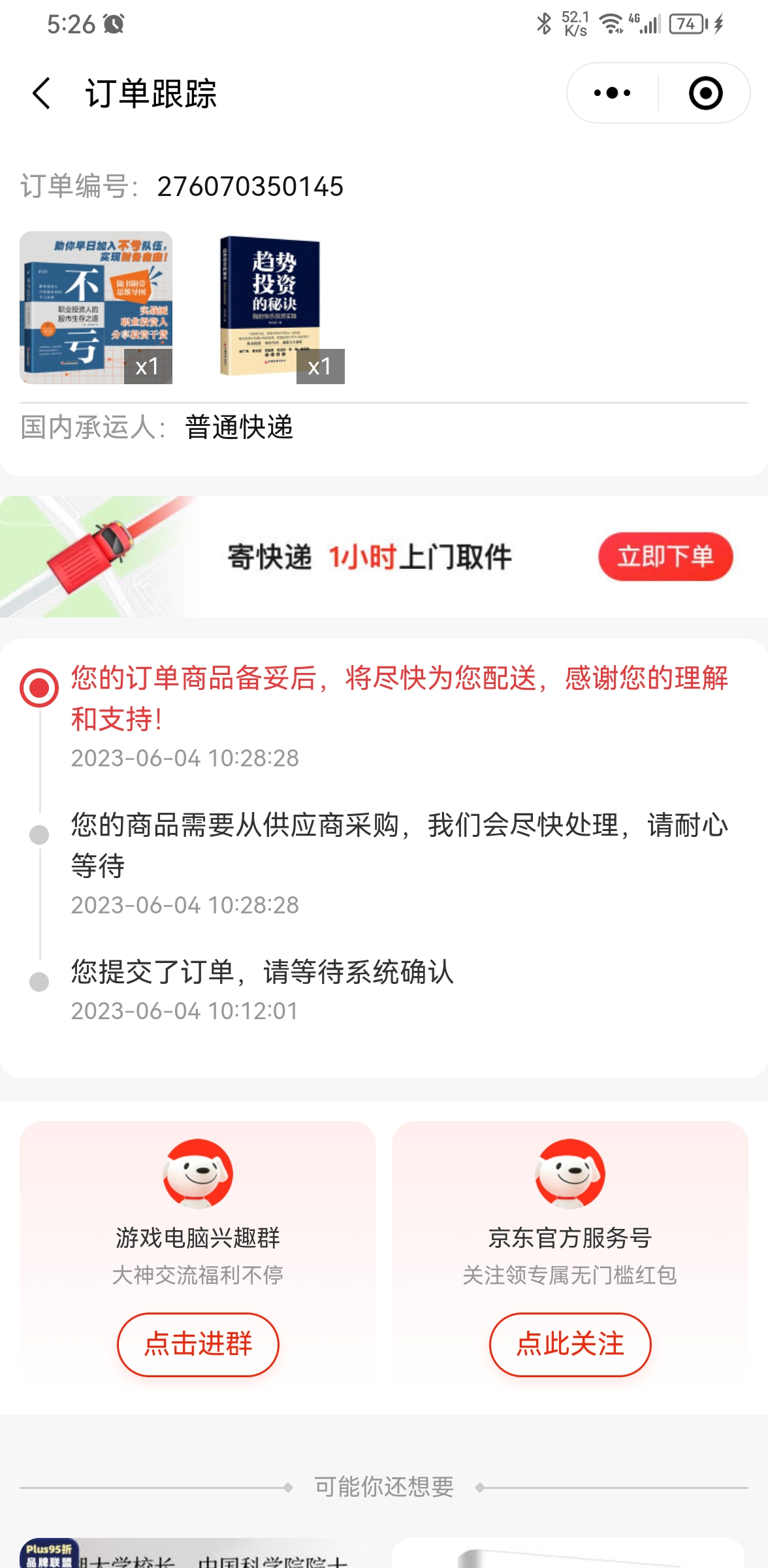Open the 不亏 book thumbnail
The height and width of the screenshot is (1568, 768).
96,307
